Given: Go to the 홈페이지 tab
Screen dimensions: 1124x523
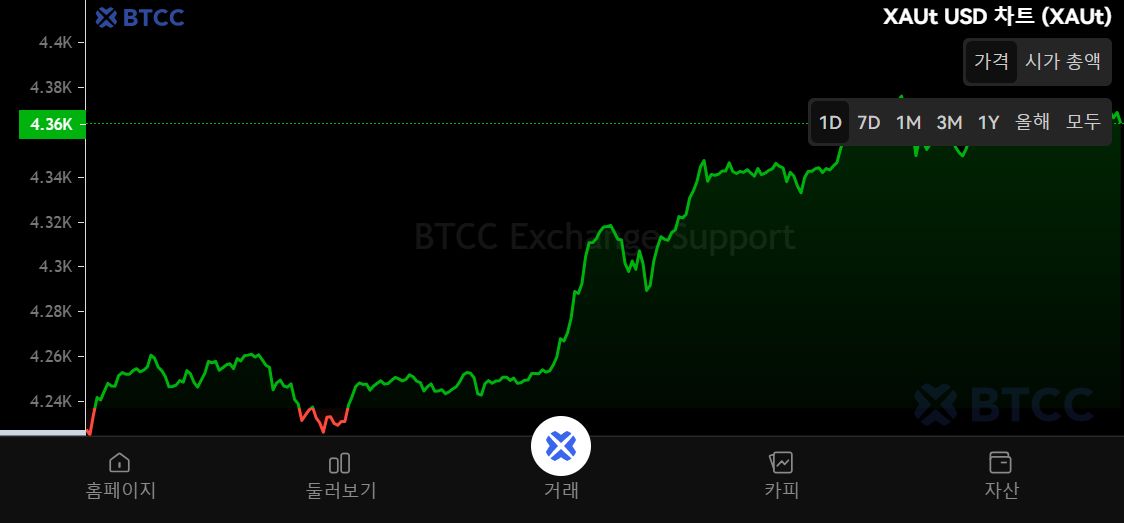Looking at the screenshot, I should click(120, 475).
